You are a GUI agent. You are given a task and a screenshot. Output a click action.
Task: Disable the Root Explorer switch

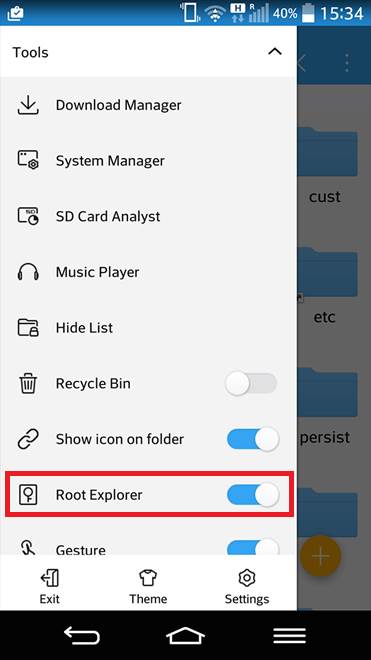pyautogui.click(x=253, y=495)
